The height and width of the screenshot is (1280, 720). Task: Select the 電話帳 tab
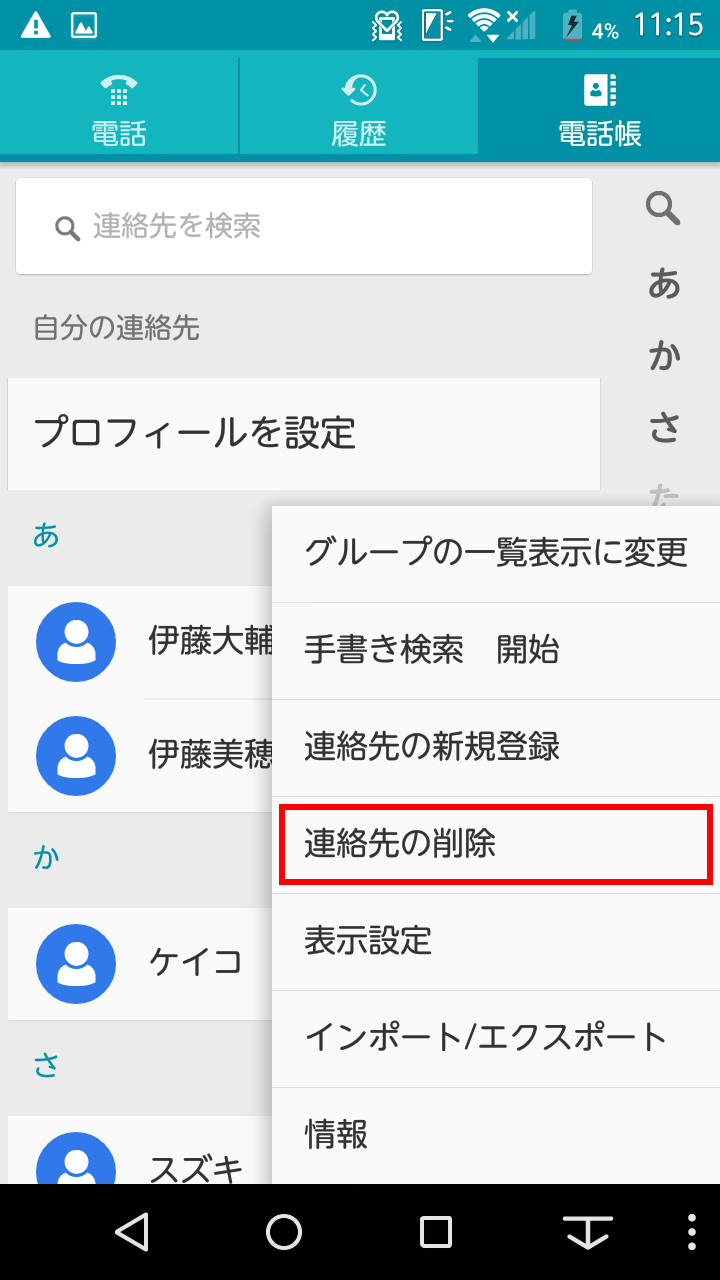coord(600,107)
